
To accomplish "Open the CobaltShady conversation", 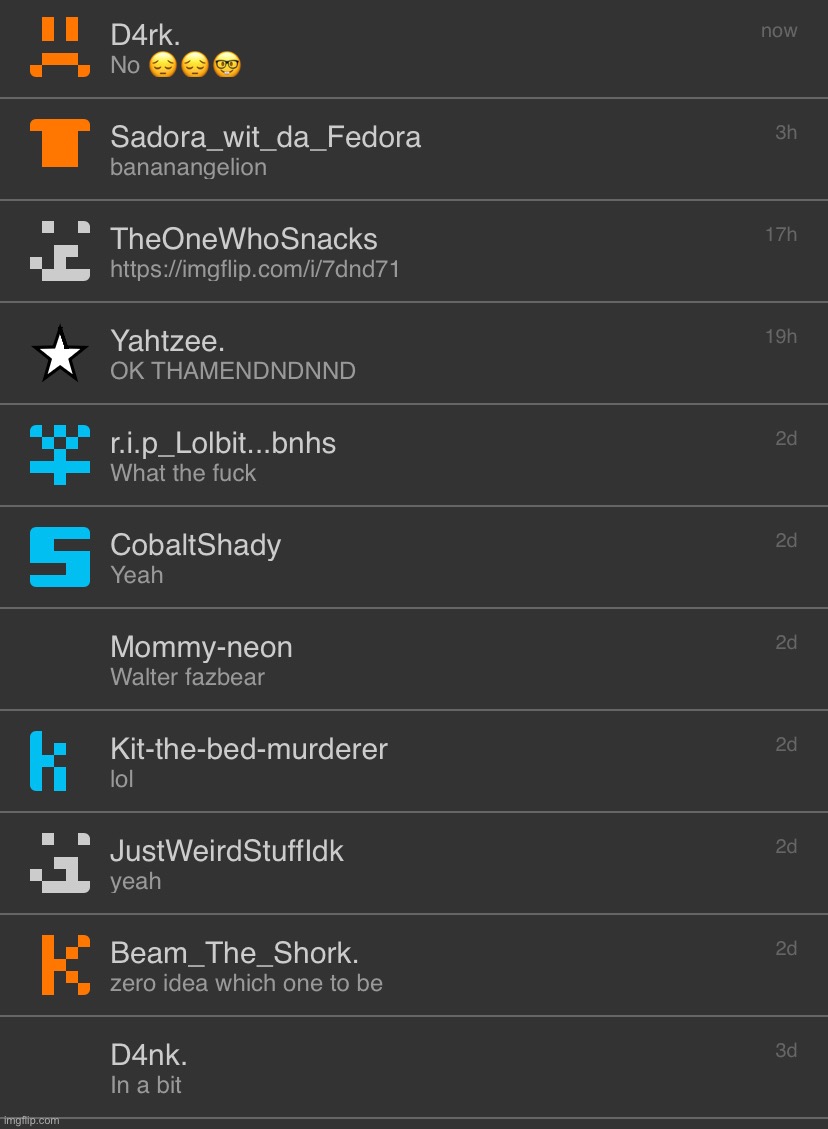I will (x=414, y=558).
